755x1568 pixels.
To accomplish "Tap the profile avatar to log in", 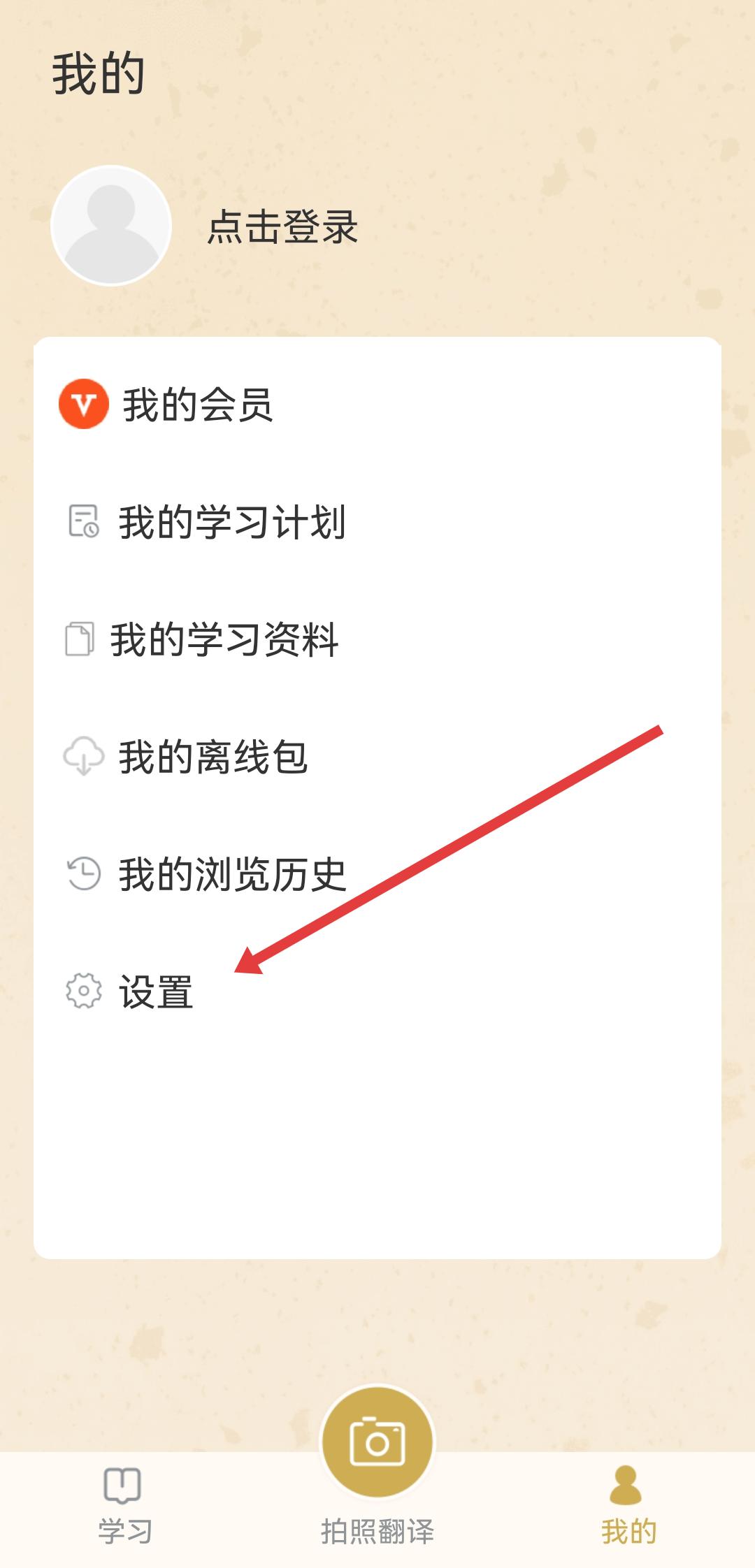I will (x=111, y=226).
